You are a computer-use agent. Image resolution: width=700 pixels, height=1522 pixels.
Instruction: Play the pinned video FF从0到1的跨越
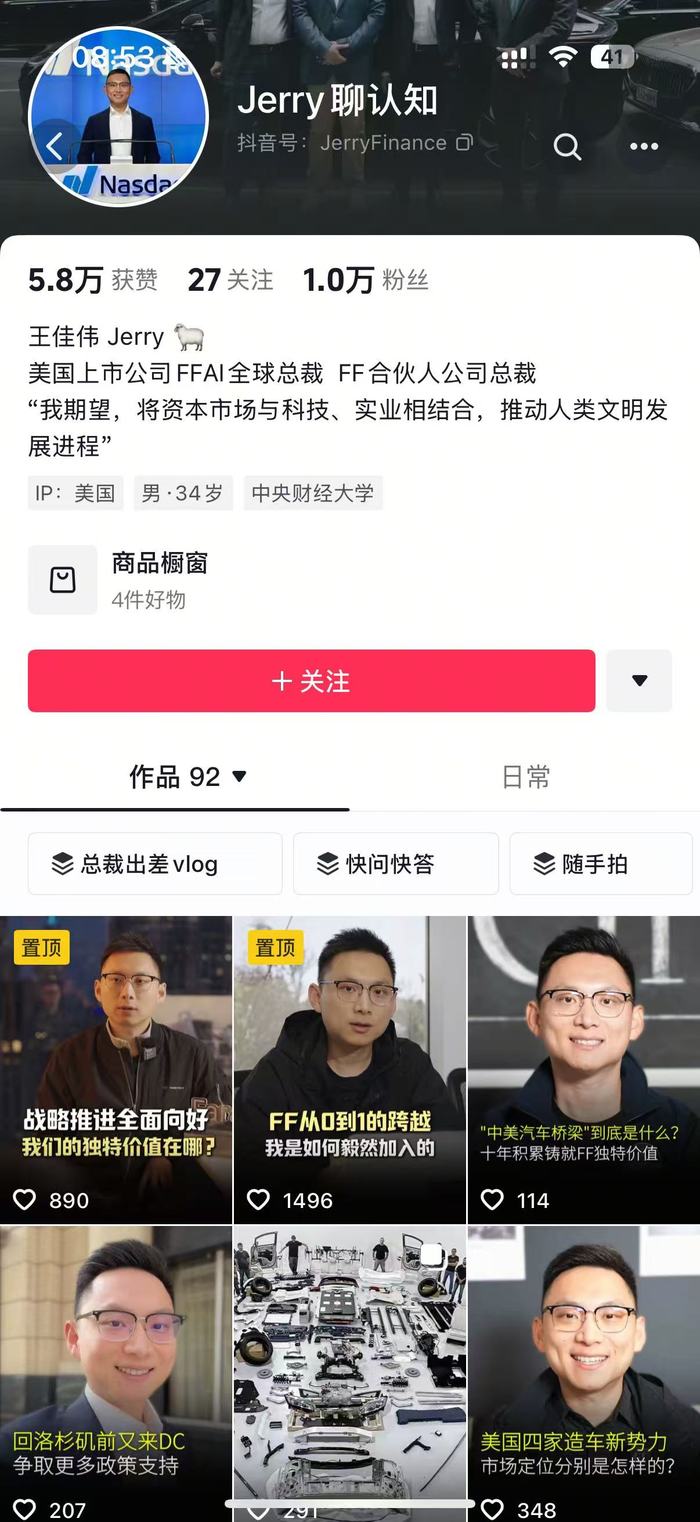click(350, 1069)
